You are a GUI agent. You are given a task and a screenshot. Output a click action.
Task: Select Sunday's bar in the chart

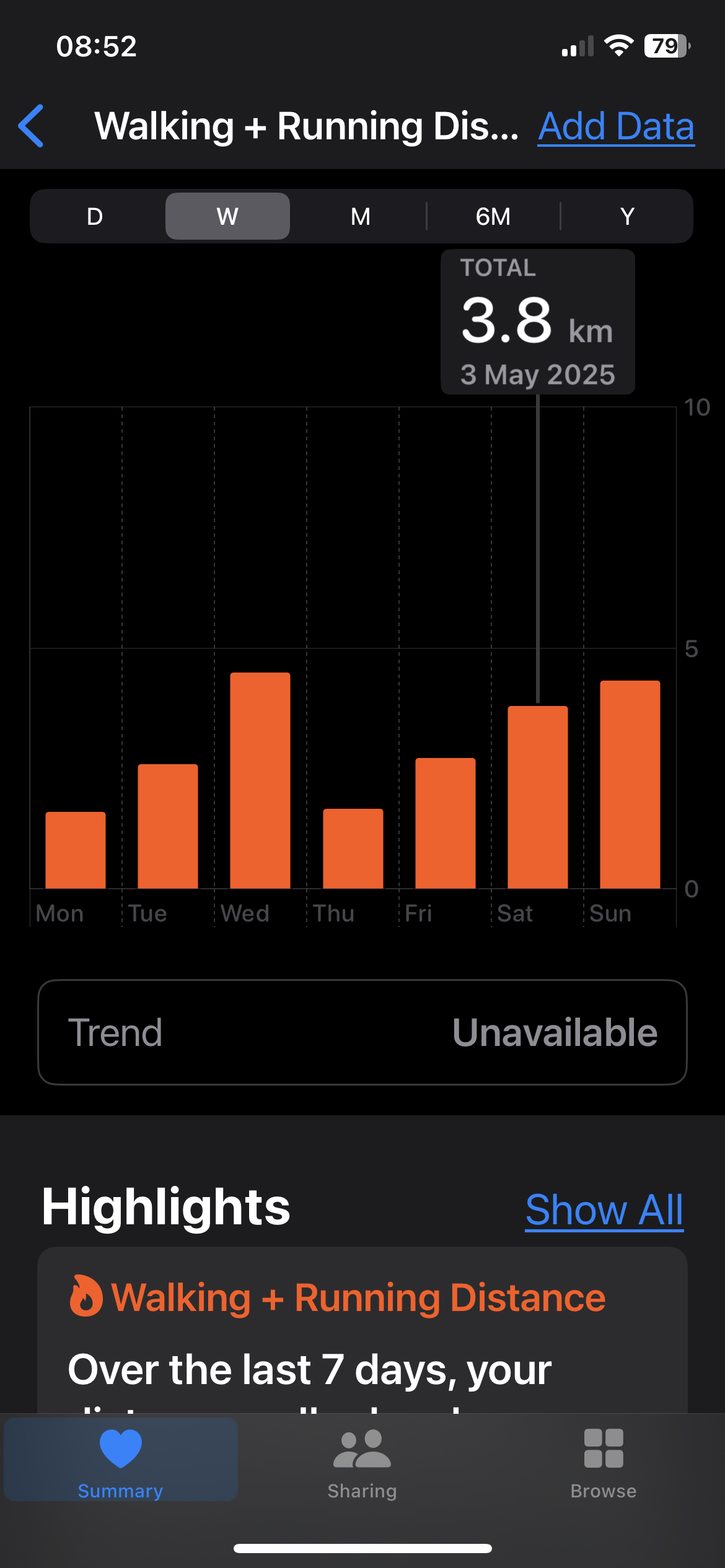(x=630, y=785)
